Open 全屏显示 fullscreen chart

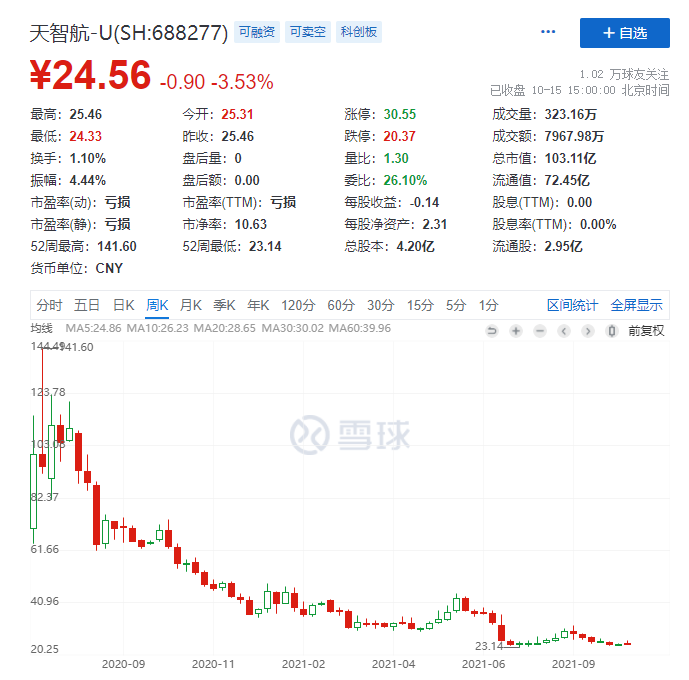coord(636,305)
